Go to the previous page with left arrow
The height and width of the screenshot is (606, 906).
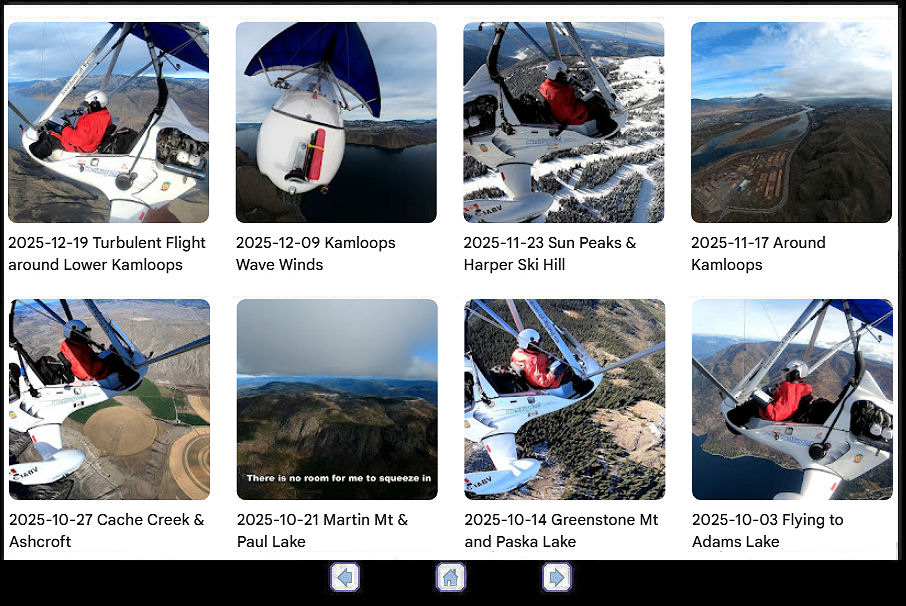345,577
